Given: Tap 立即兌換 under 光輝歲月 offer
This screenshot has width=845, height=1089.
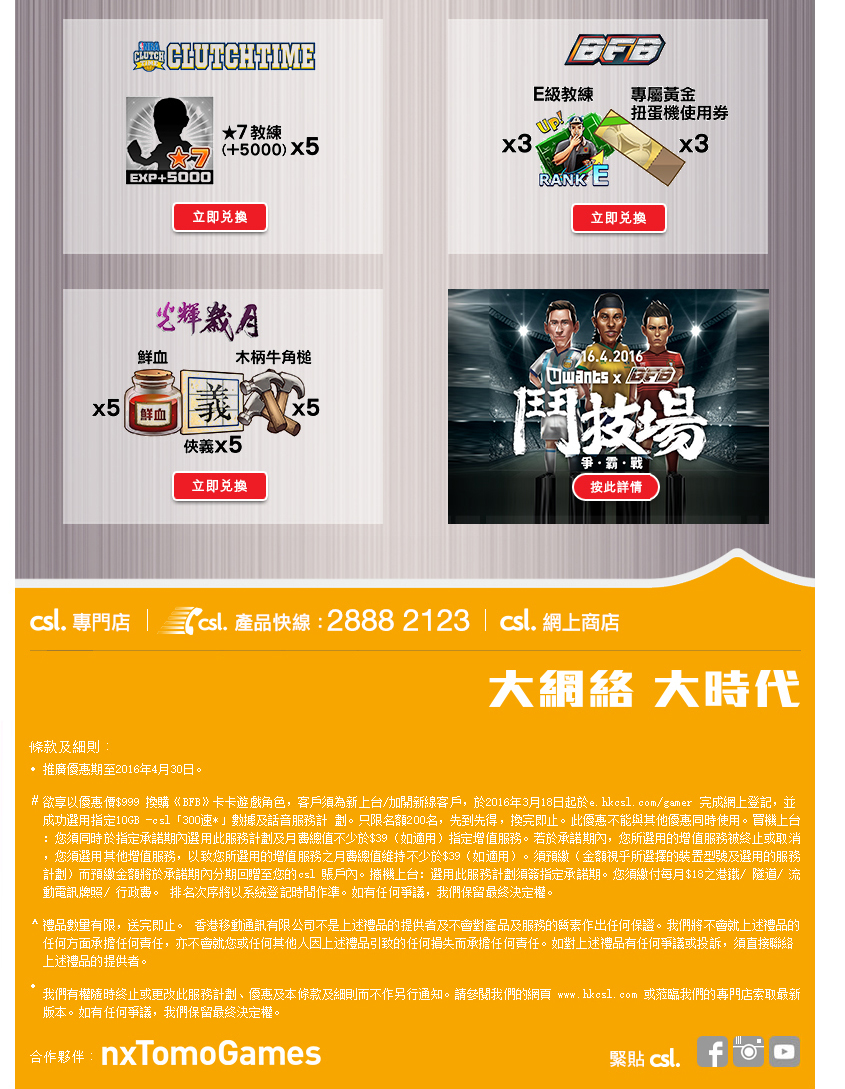Looking at the screenshot, I should (220, 486).
